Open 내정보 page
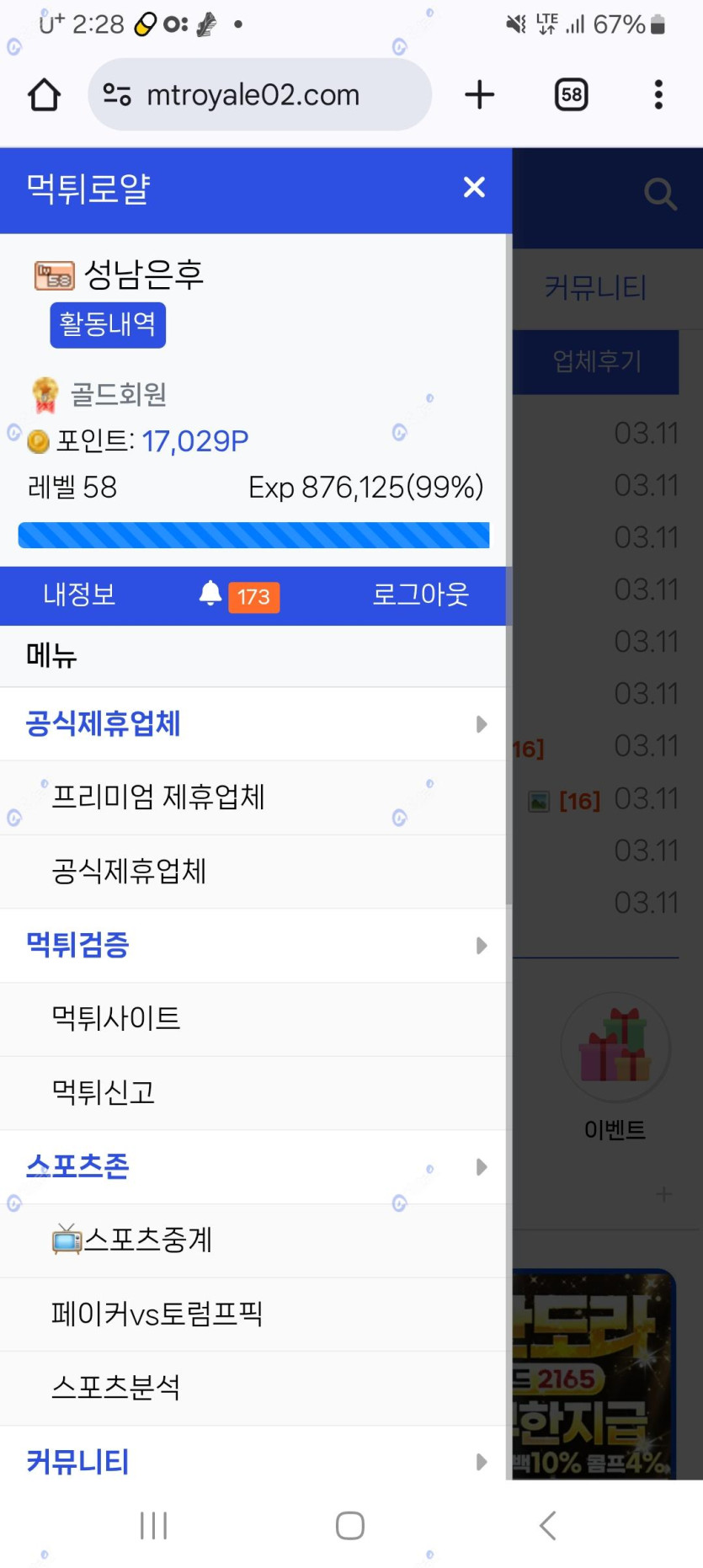 coord(79,595)
